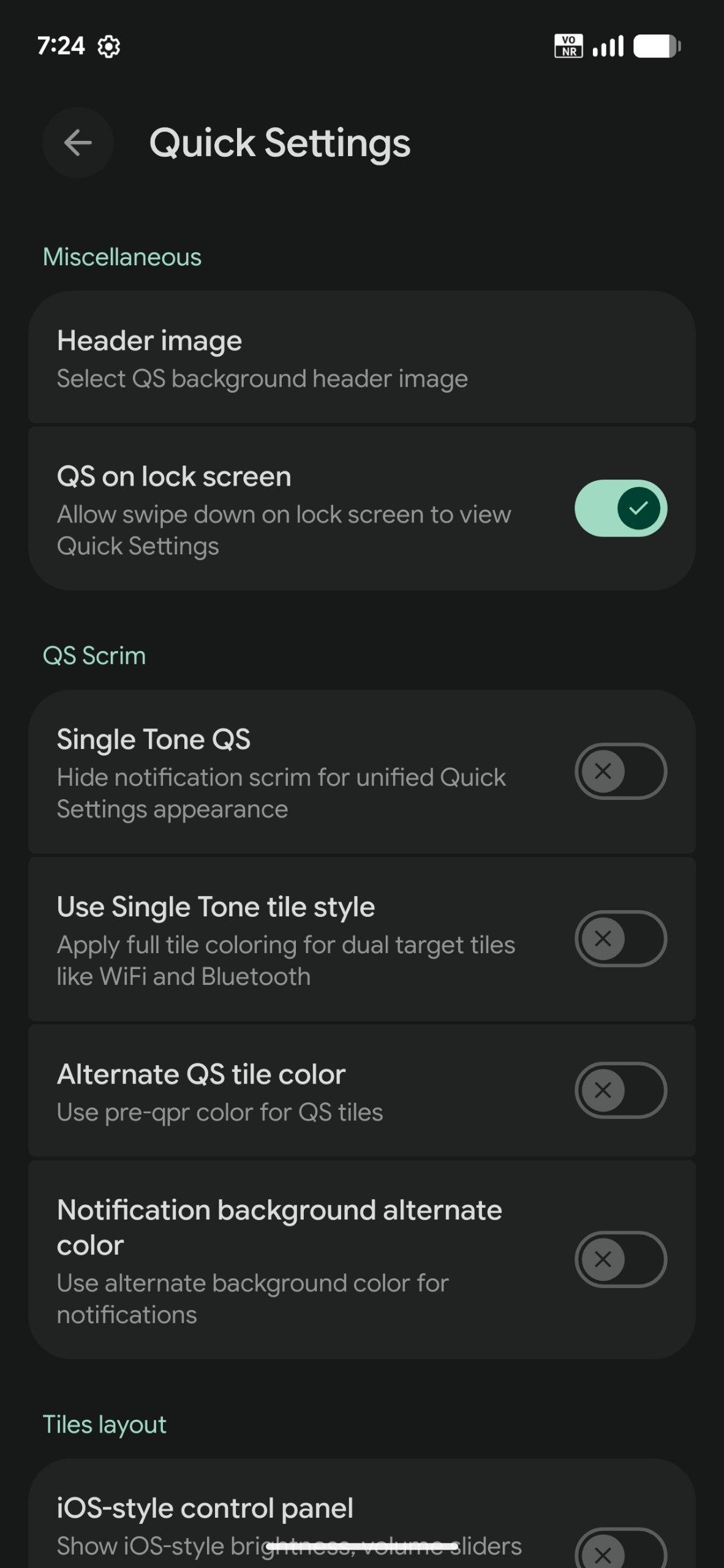Screen dimensions: 724x1568
Task: Enable Notification background alternate color
Action: point(620,1259)
